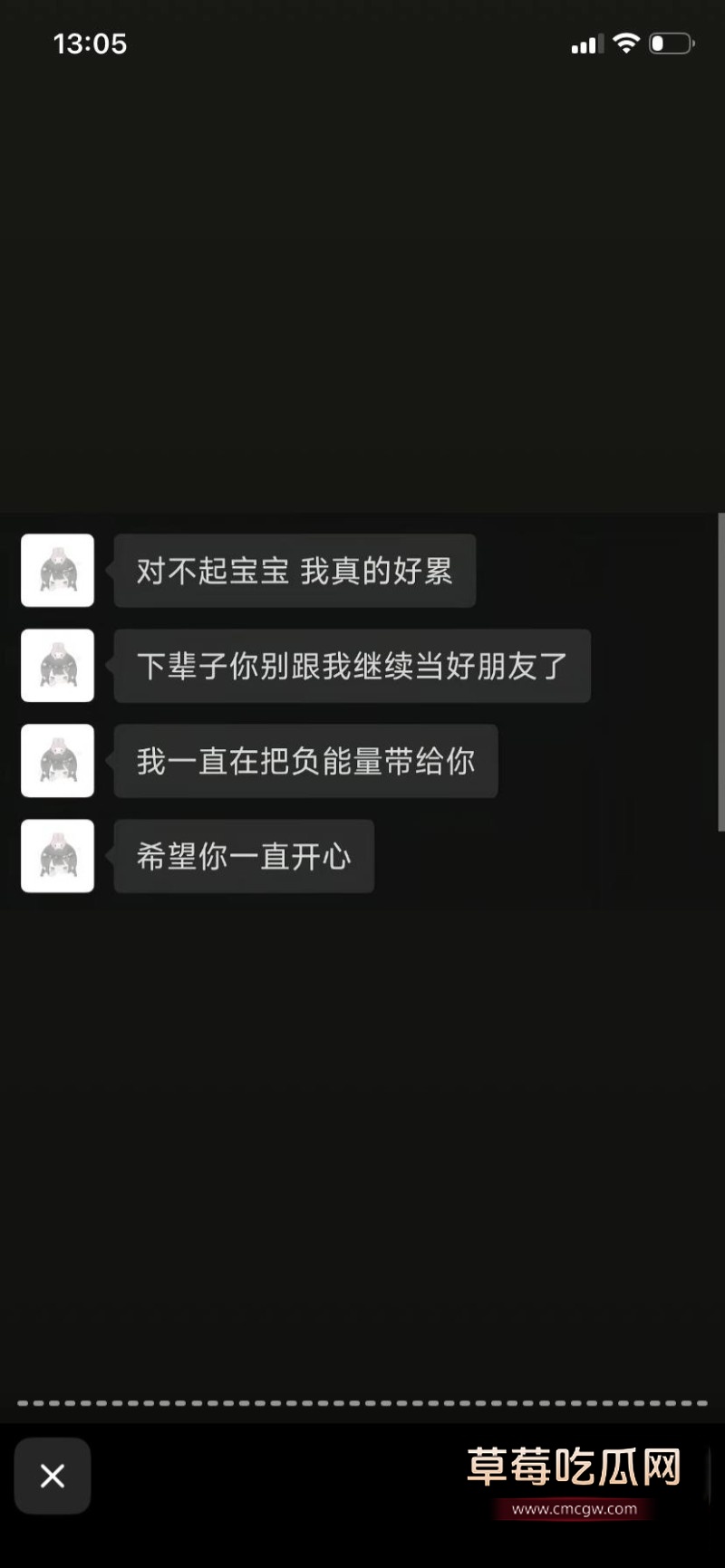This screenshot has height=1568, width=725.
Task: Tap the avatar beside "我一直在把负能量带给你"
Action: click(x=56, y=761)
